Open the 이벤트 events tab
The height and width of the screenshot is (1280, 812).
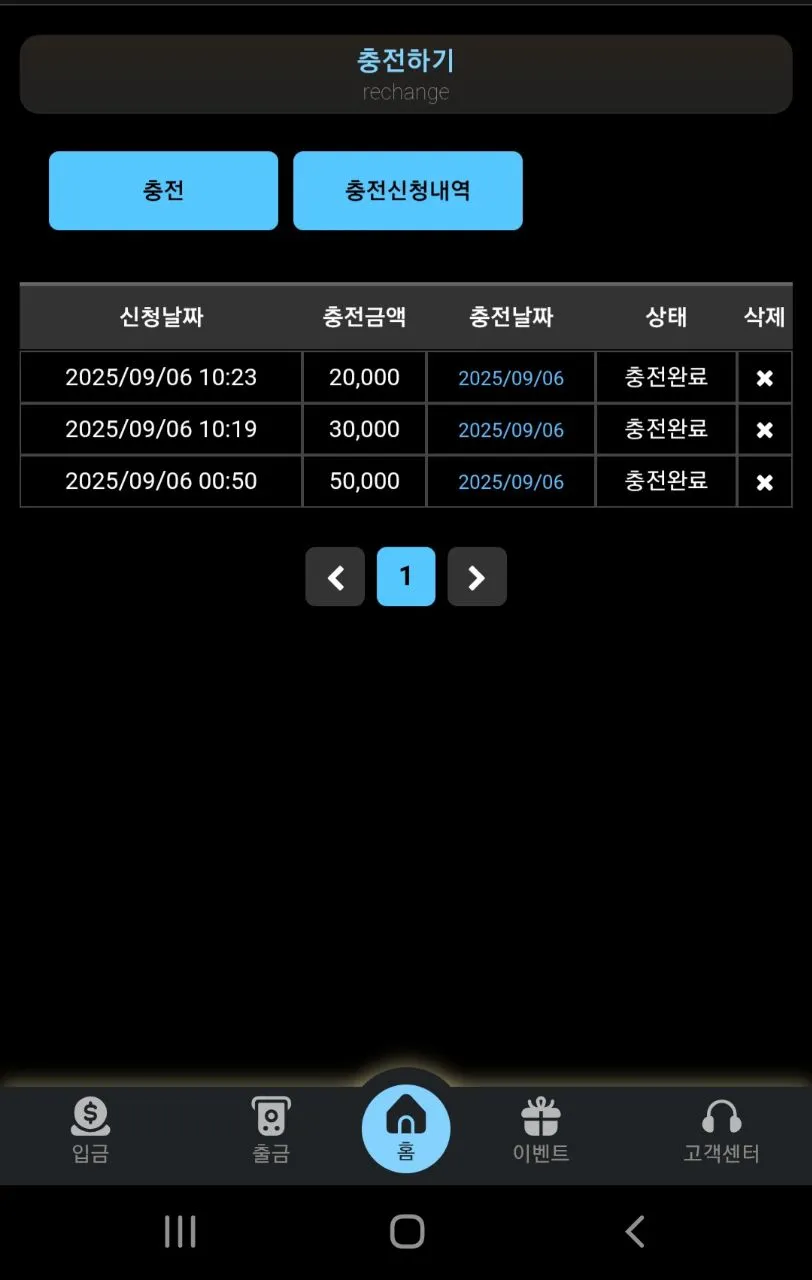(x=541, y=1131)
